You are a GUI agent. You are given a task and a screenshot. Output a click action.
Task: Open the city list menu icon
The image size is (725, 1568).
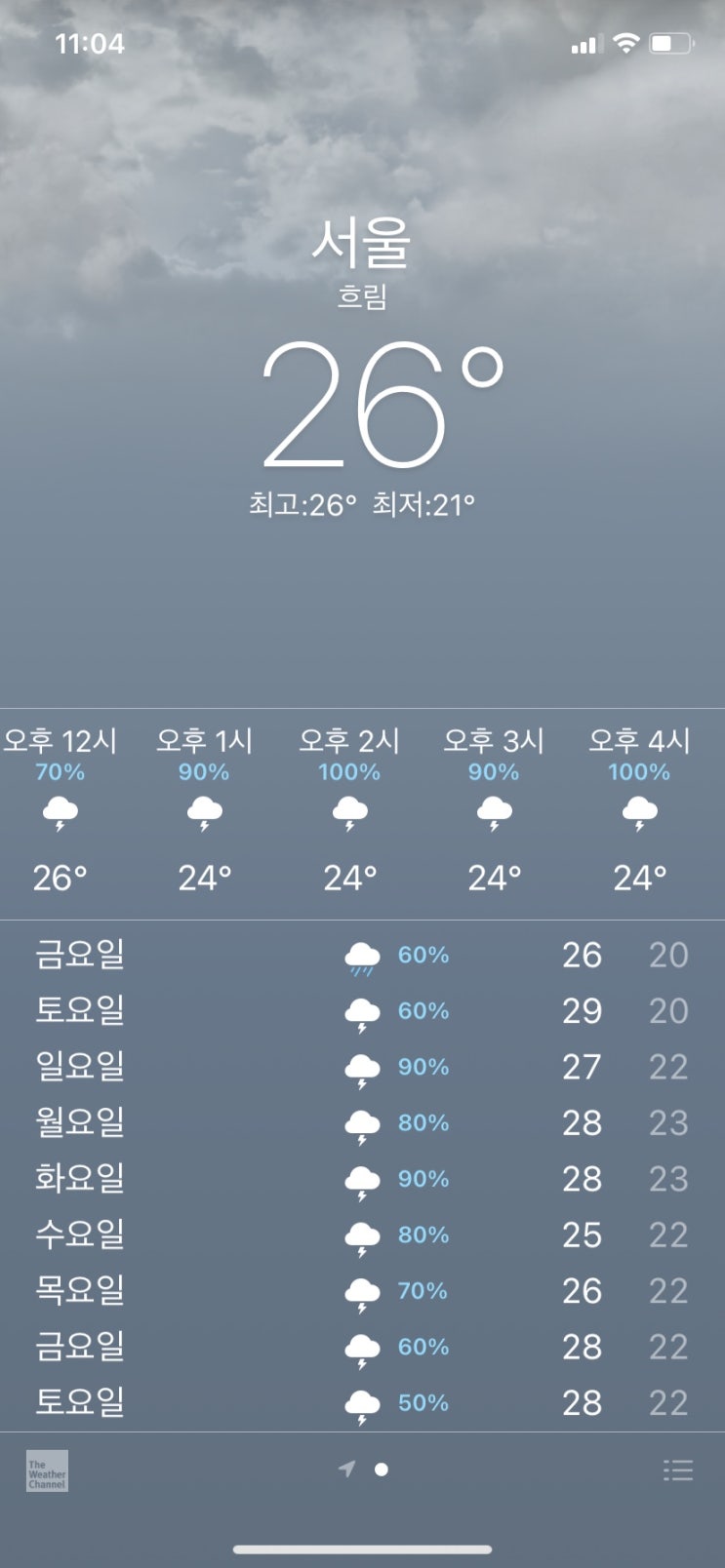pyautogui.click(x=678, y=1470)
